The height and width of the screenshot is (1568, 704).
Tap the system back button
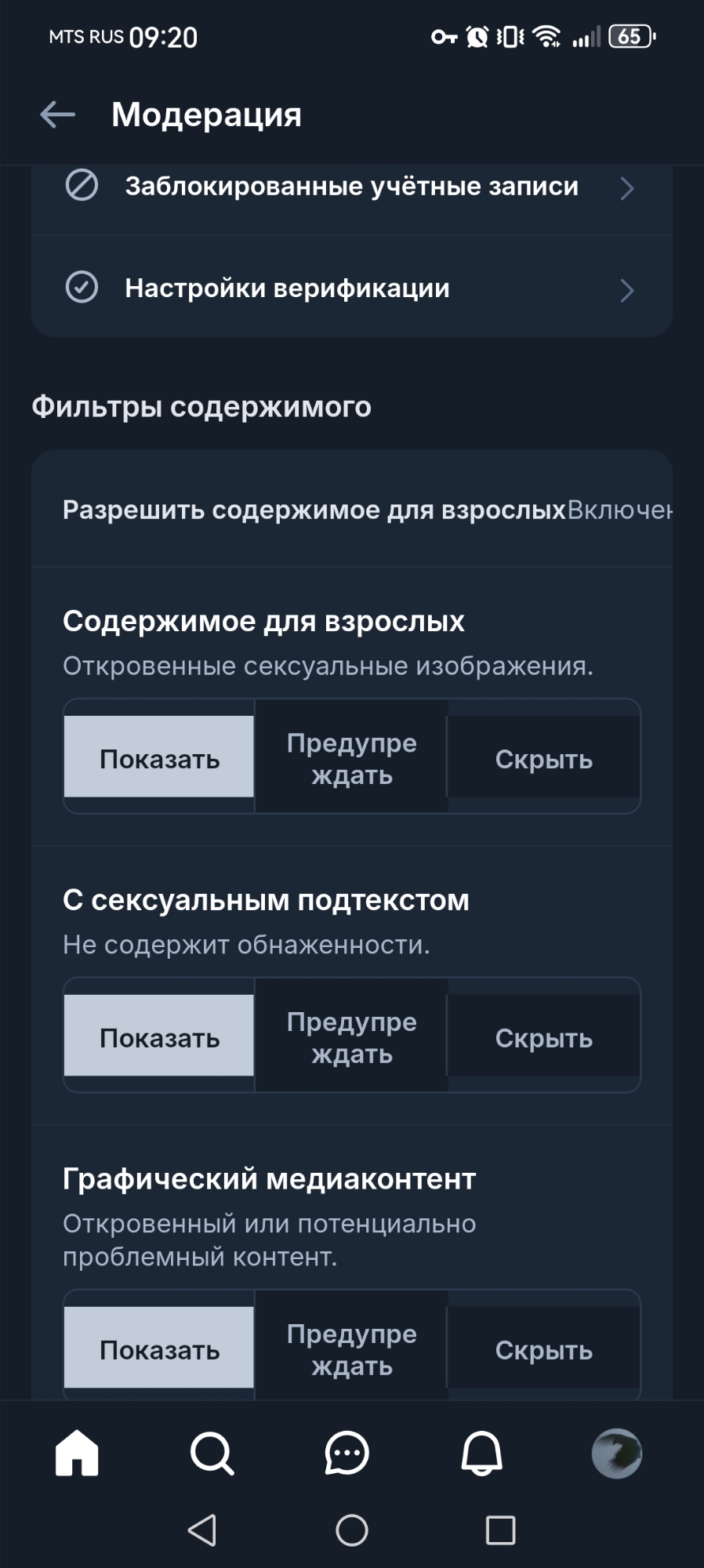[202, 1530]
